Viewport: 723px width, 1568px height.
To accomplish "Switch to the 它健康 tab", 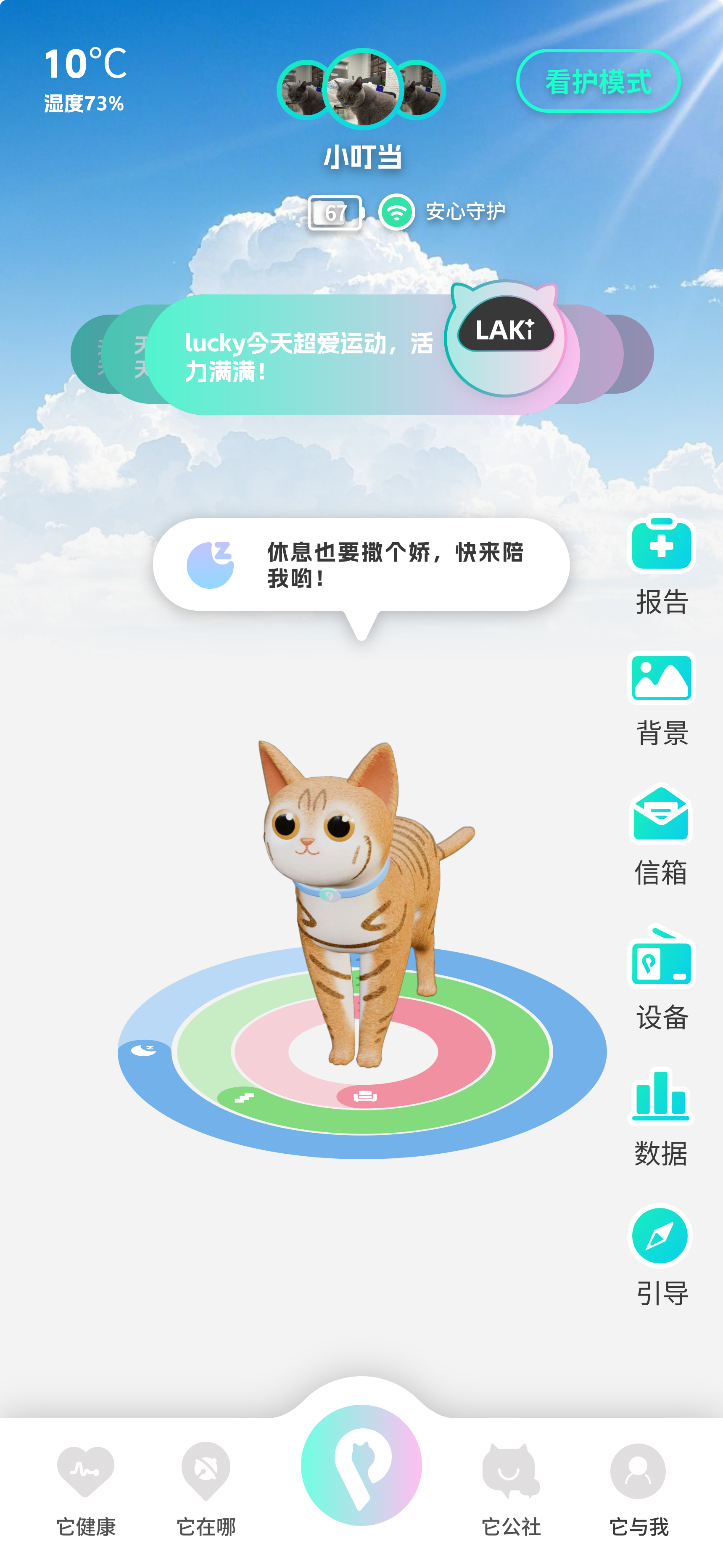I will [86, 1488].
